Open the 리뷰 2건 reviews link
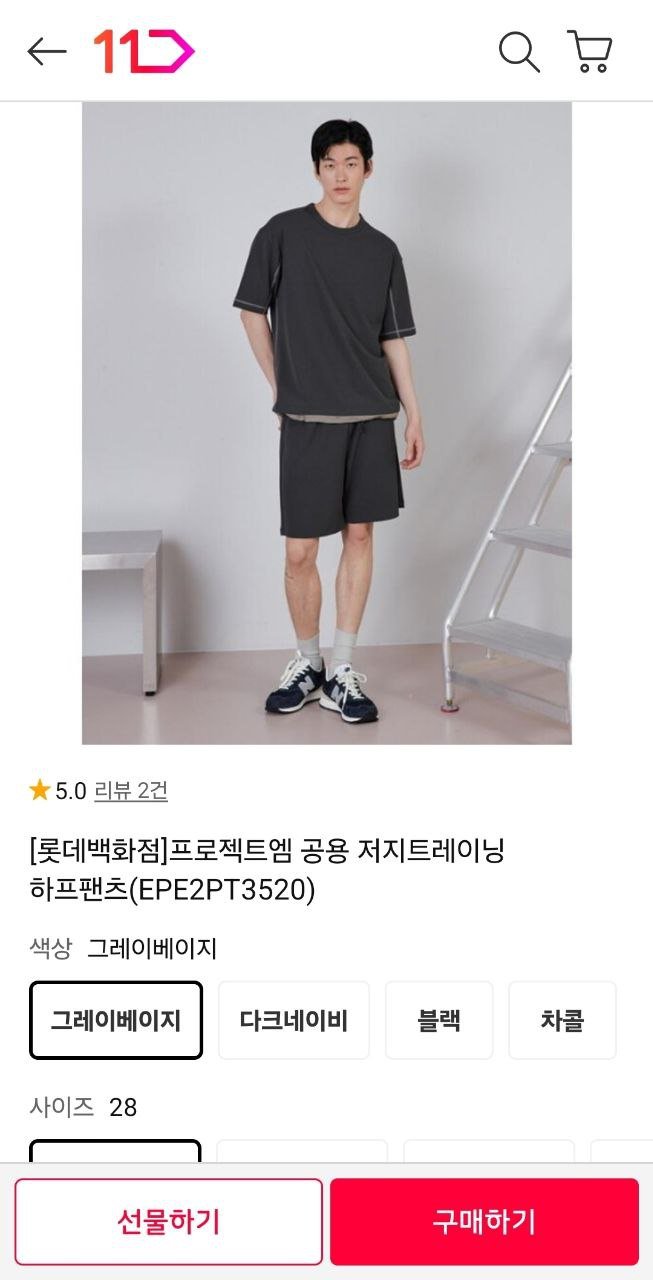This screenshot has height=1280, width=653. (130, 791)
